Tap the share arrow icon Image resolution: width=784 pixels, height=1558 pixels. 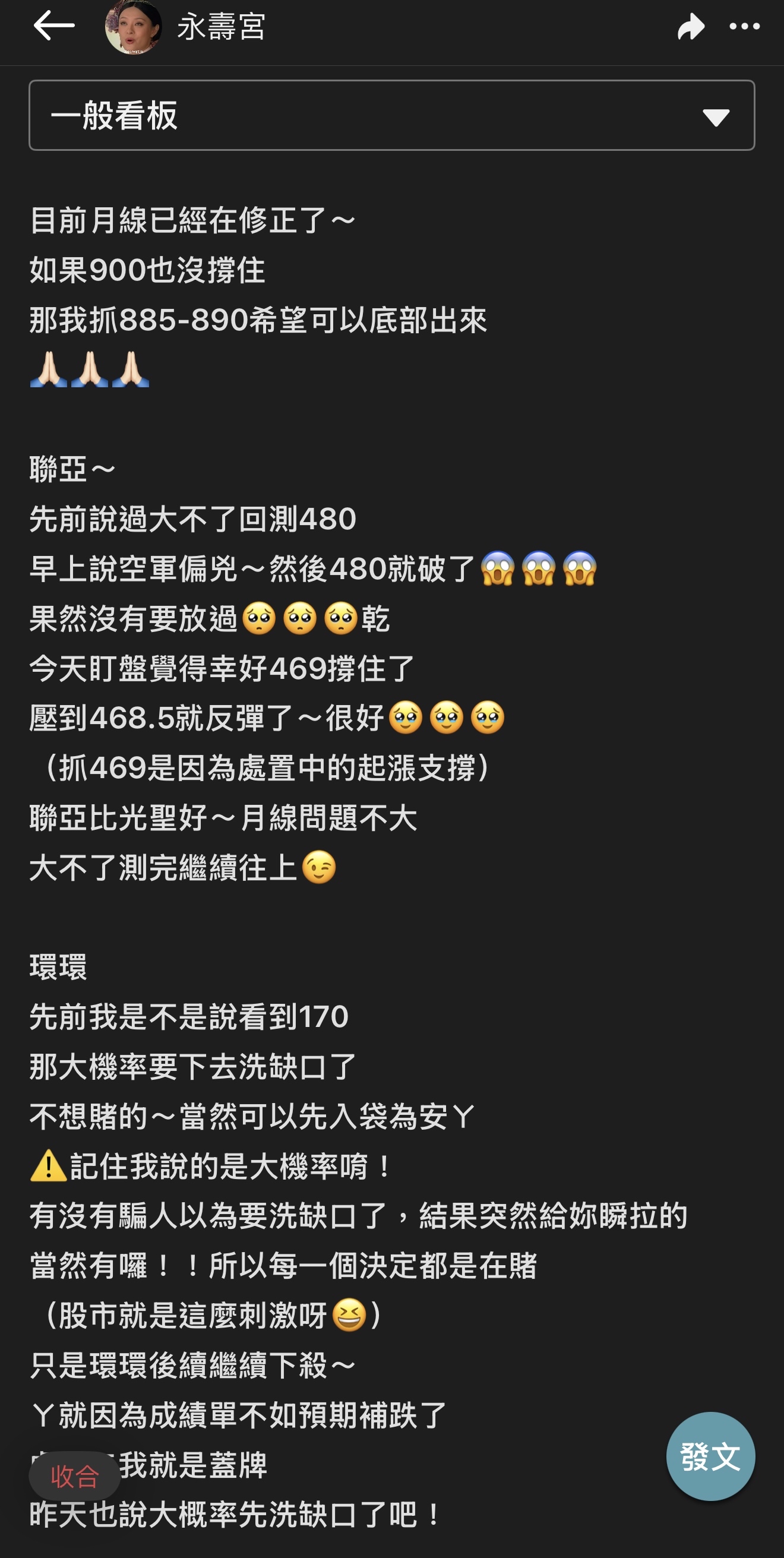(x=691, y=27)
